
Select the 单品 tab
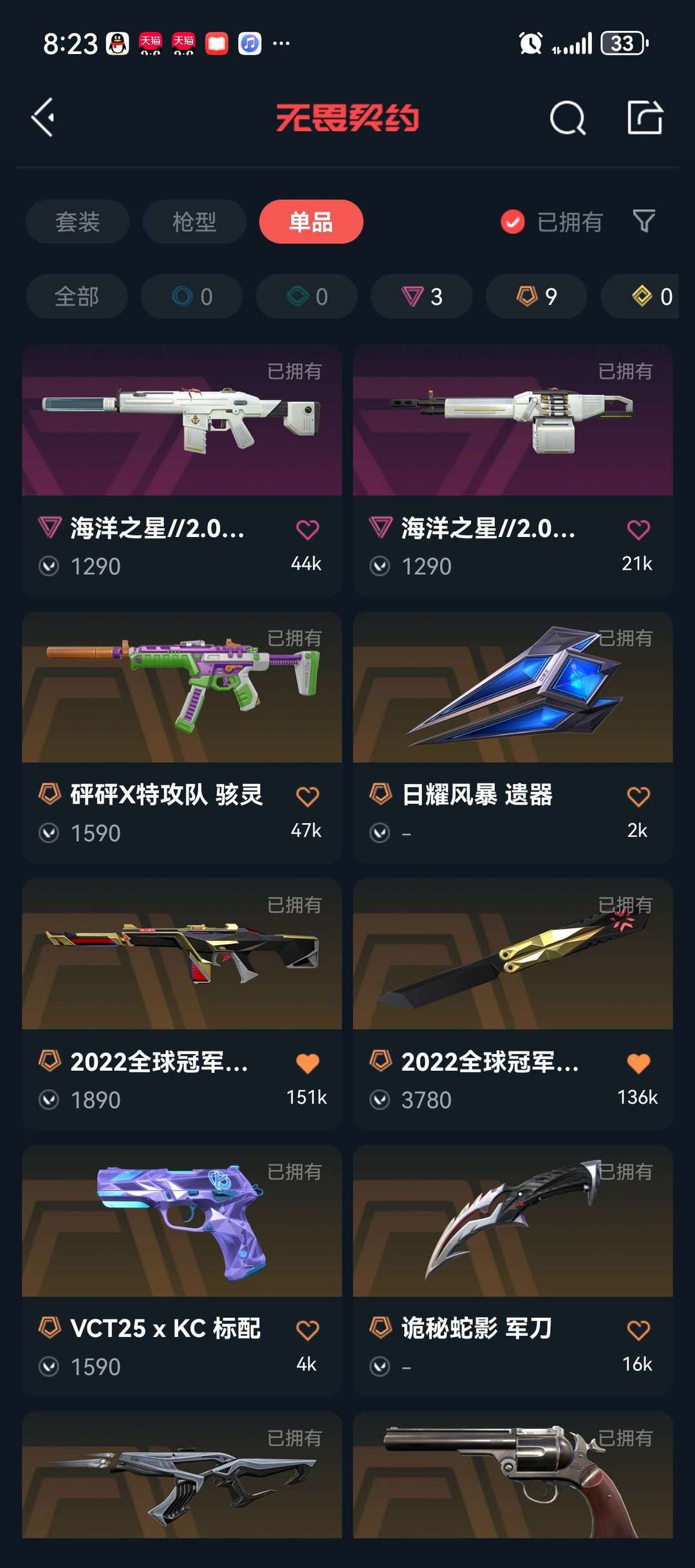point(311,222)
